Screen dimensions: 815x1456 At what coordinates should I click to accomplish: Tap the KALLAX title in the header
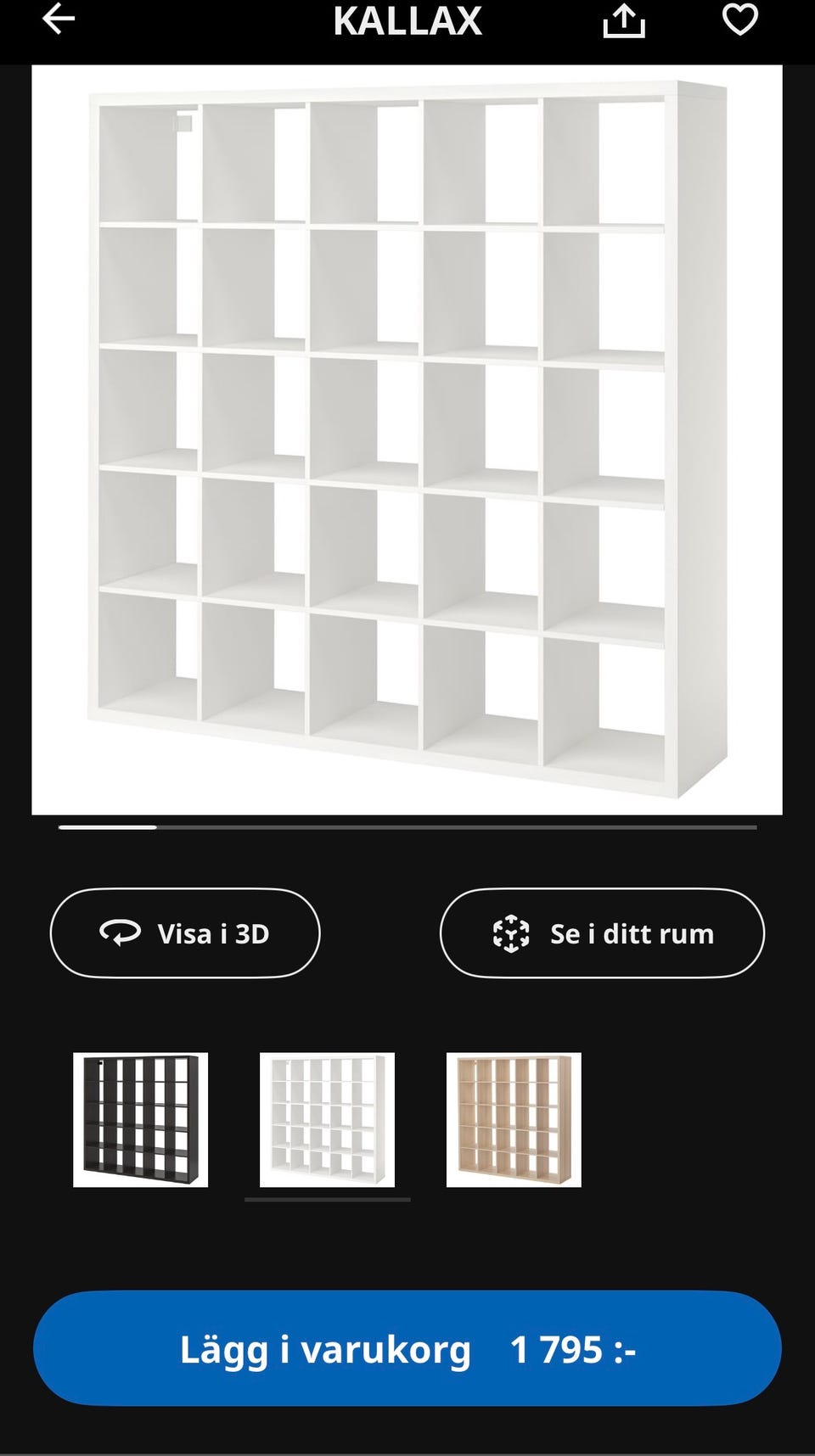[x=407, y=21]
